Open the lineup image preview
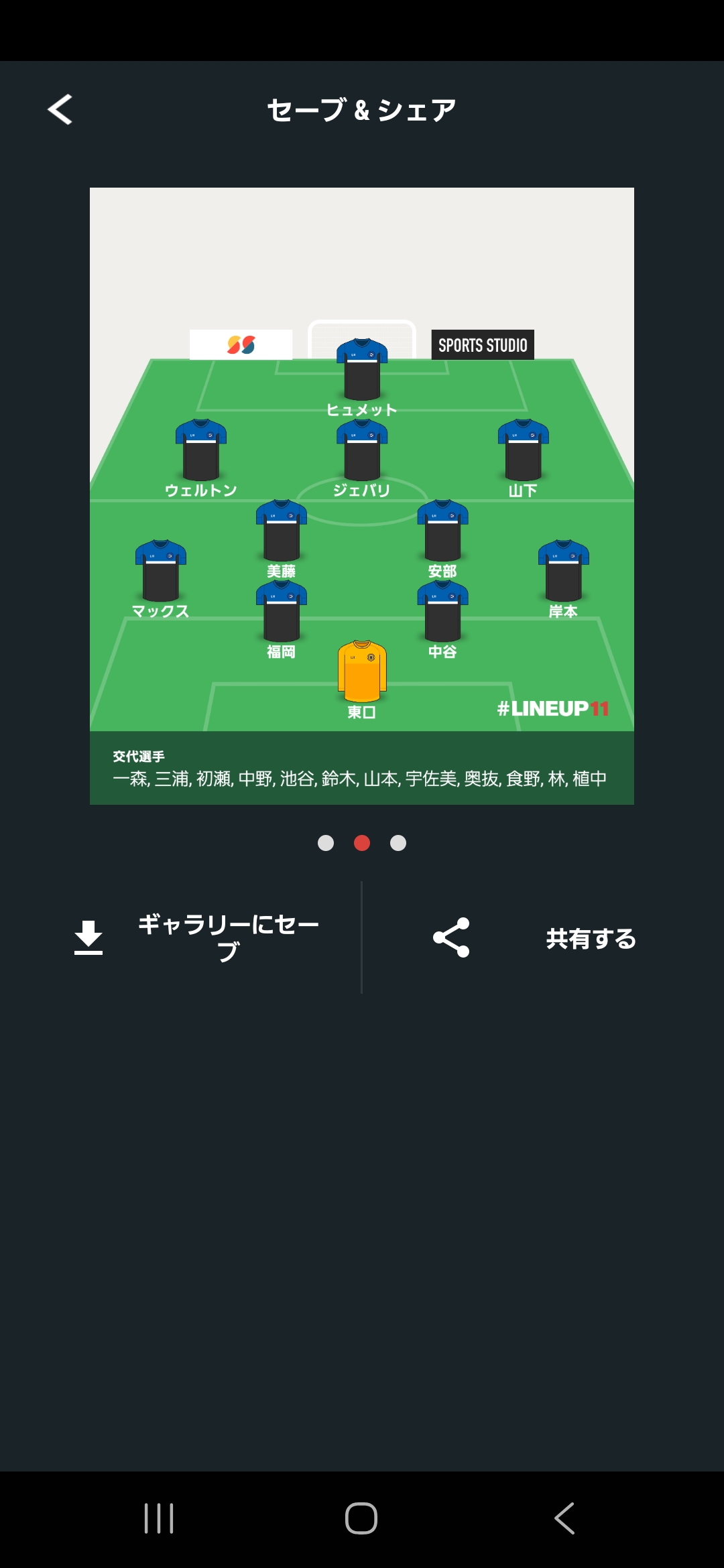Image resolution: width=724 pixels, height=1568 pixels. click(362, 496)
